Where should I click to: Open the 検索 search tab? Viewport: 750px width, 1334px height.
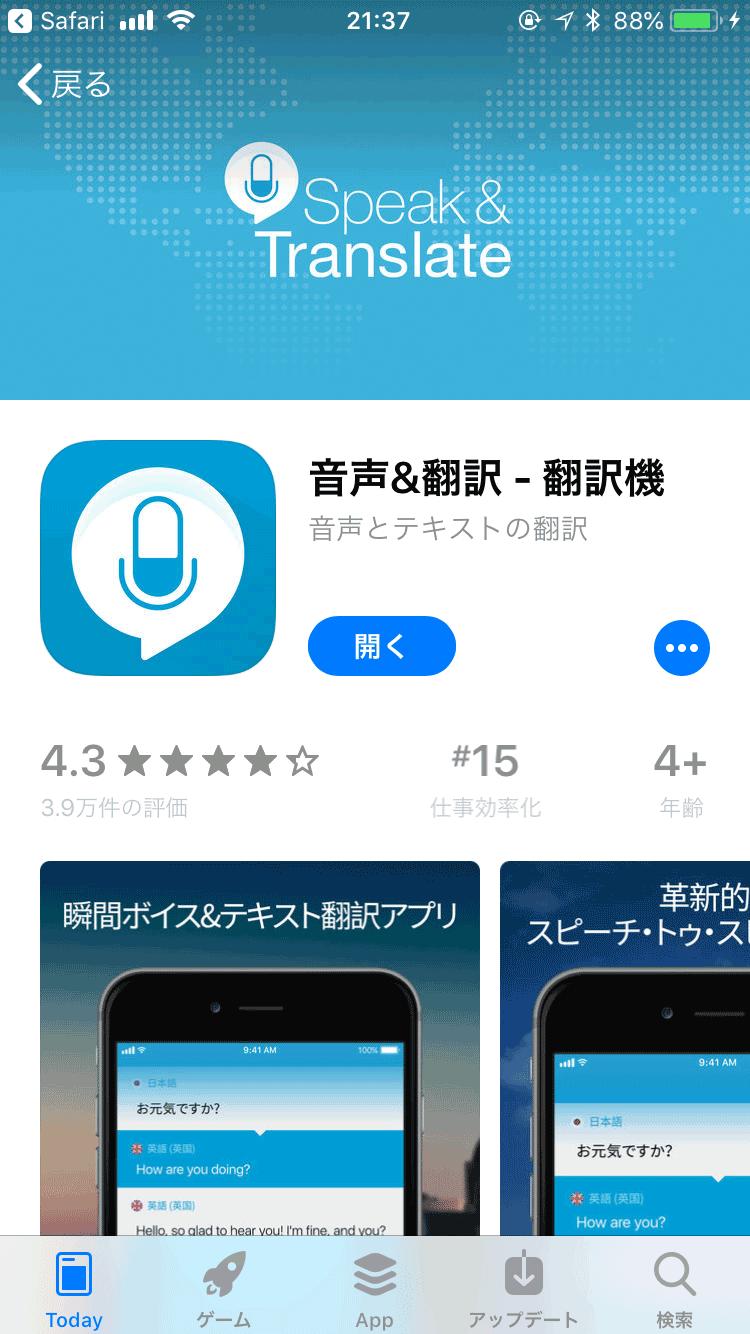[x=675, y=1290]
